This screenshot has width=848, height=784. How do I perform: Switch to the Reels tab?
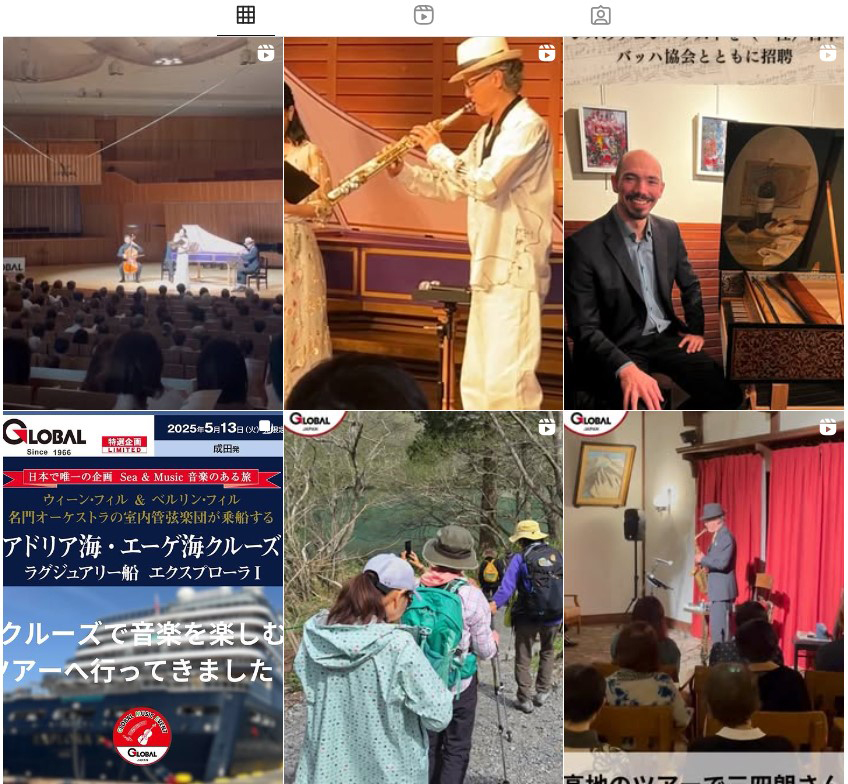click(x=424, y=15)
